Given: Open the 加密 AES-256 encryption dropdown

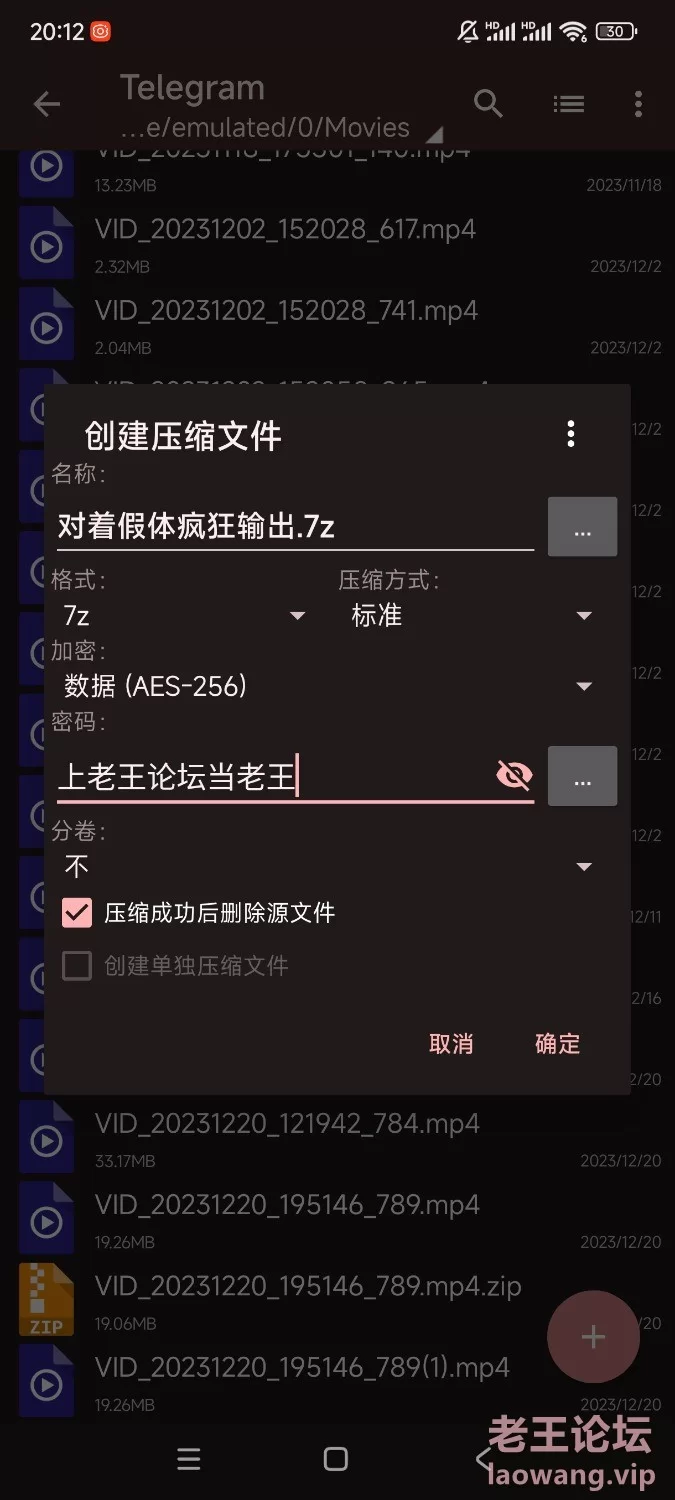Looking at the screenshot, I should coord(327,686).
